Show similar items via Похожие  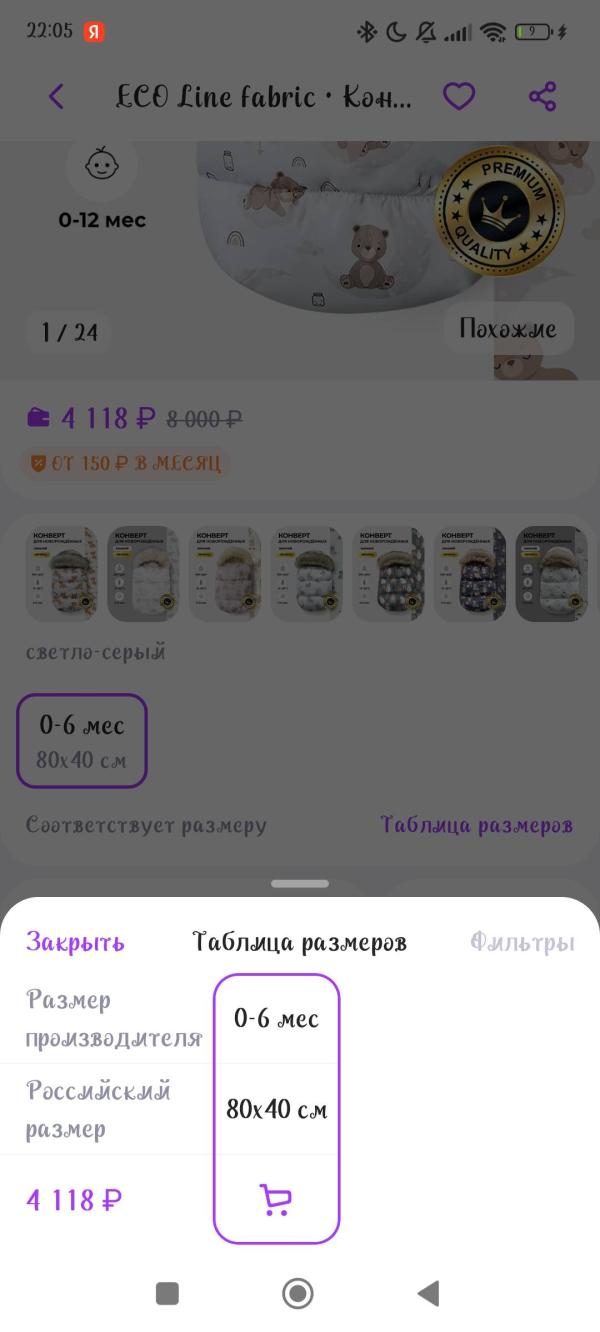(508, 328)
